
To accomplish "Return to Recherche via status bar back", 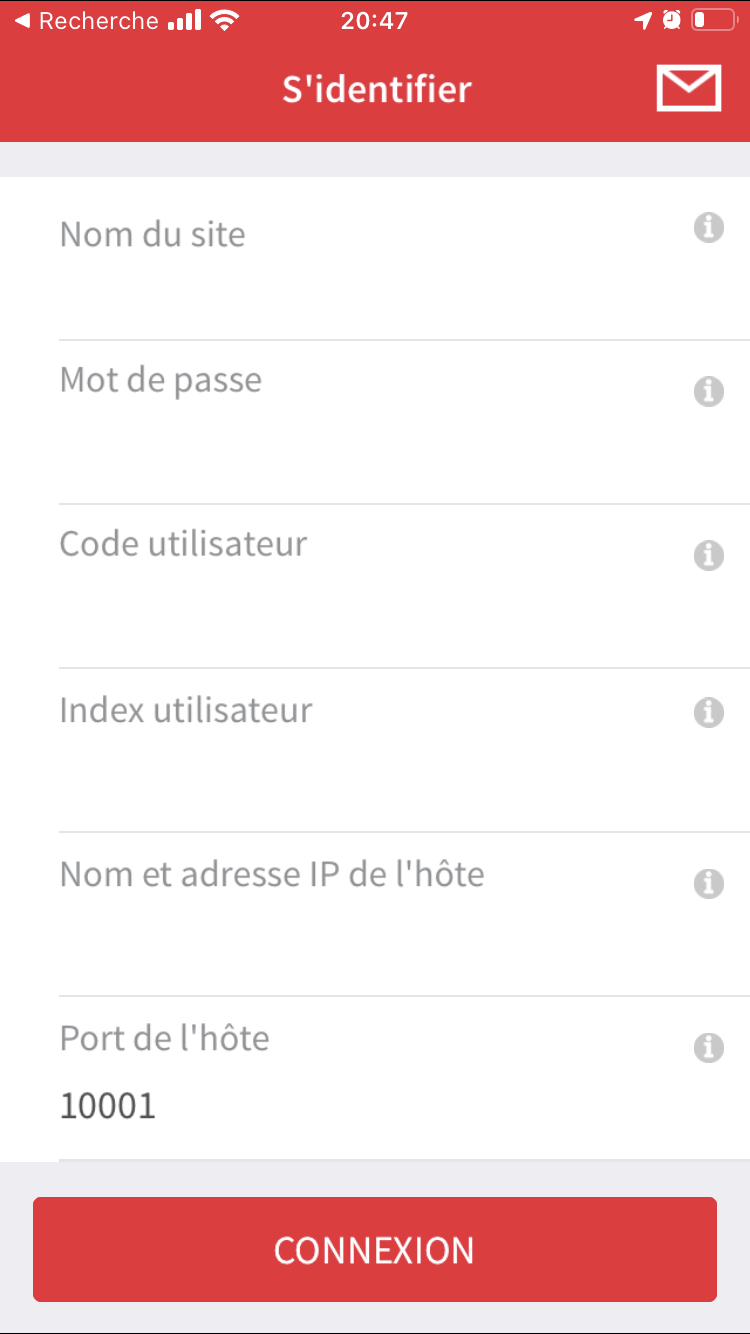I will (86, 20).
